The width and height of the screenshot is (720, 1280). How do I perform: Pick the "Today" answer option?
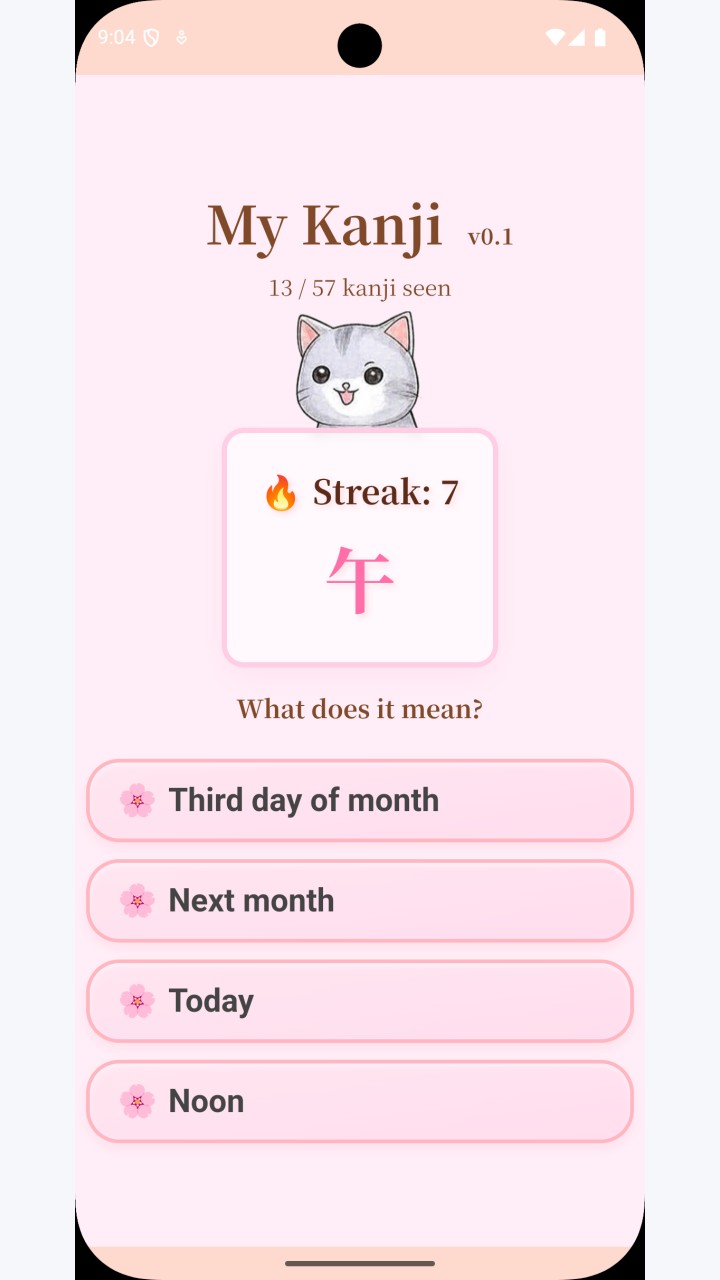tap(360, 1001)
